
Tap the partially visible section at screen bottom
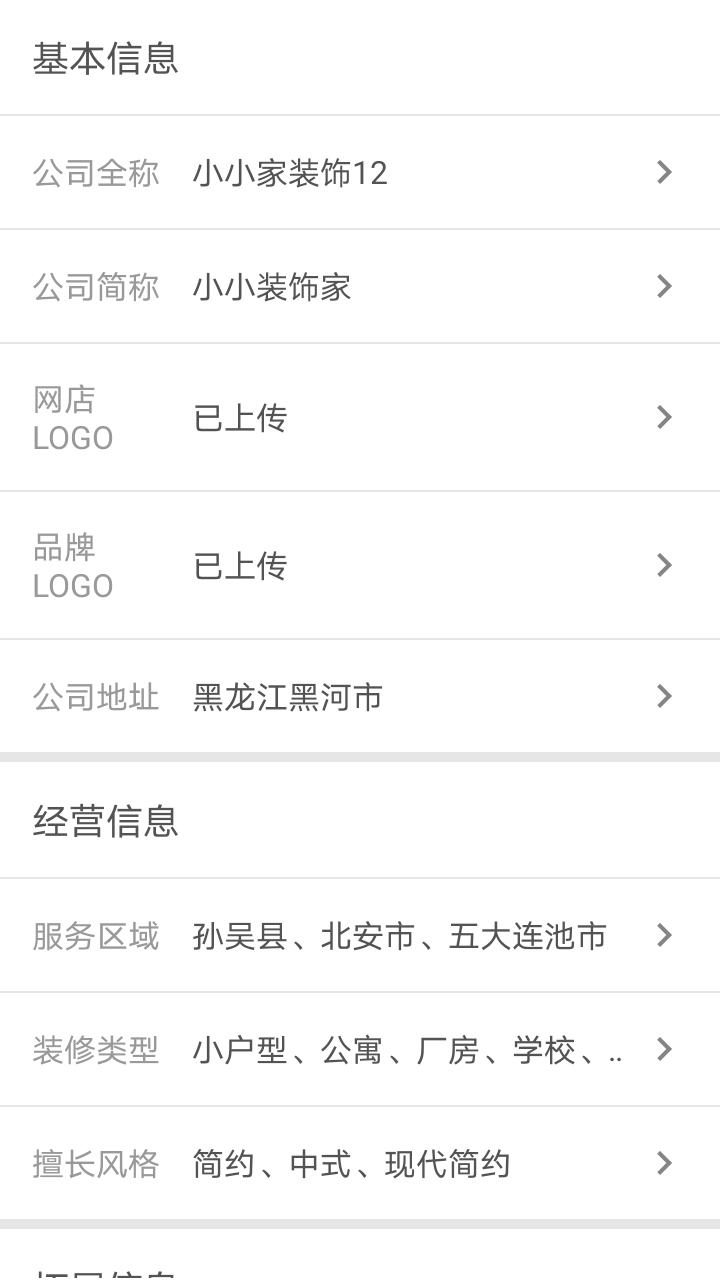(x=108, y=1273)
